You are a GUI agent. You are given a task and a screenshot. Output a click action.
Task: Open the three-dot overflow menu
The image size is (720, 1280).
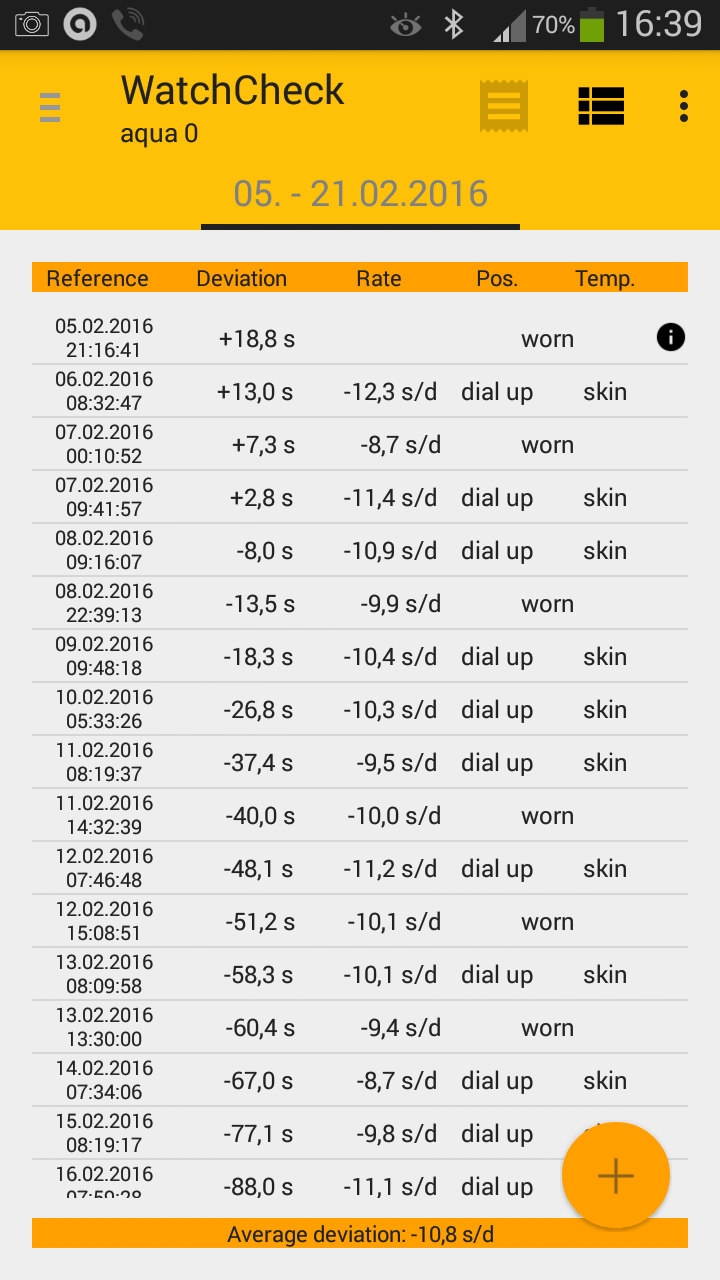(x=684, y=106)
